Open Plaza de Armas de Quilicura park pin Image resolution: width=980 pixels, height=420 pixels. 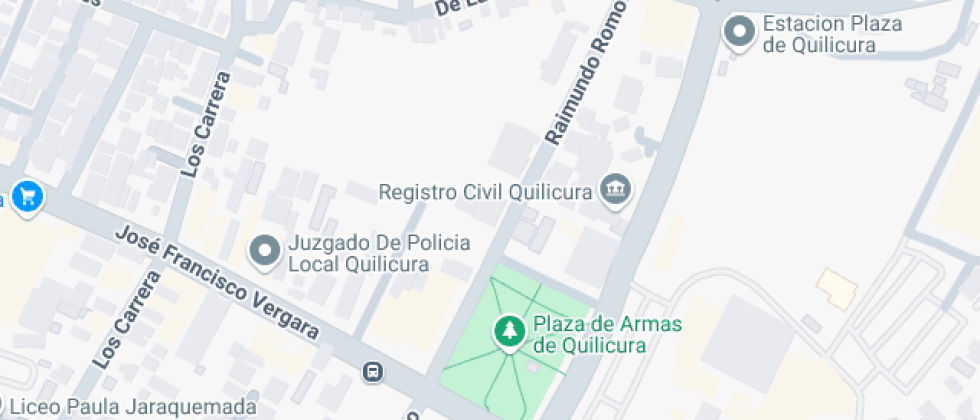click(511, 331)
